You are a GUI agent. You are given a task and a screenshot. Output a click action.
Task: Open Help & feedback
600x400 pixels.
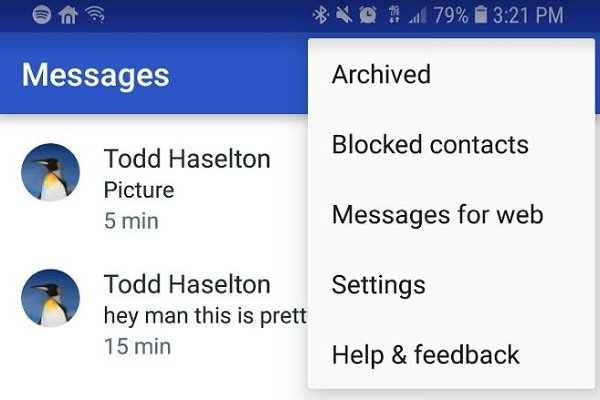pos(425,355)
